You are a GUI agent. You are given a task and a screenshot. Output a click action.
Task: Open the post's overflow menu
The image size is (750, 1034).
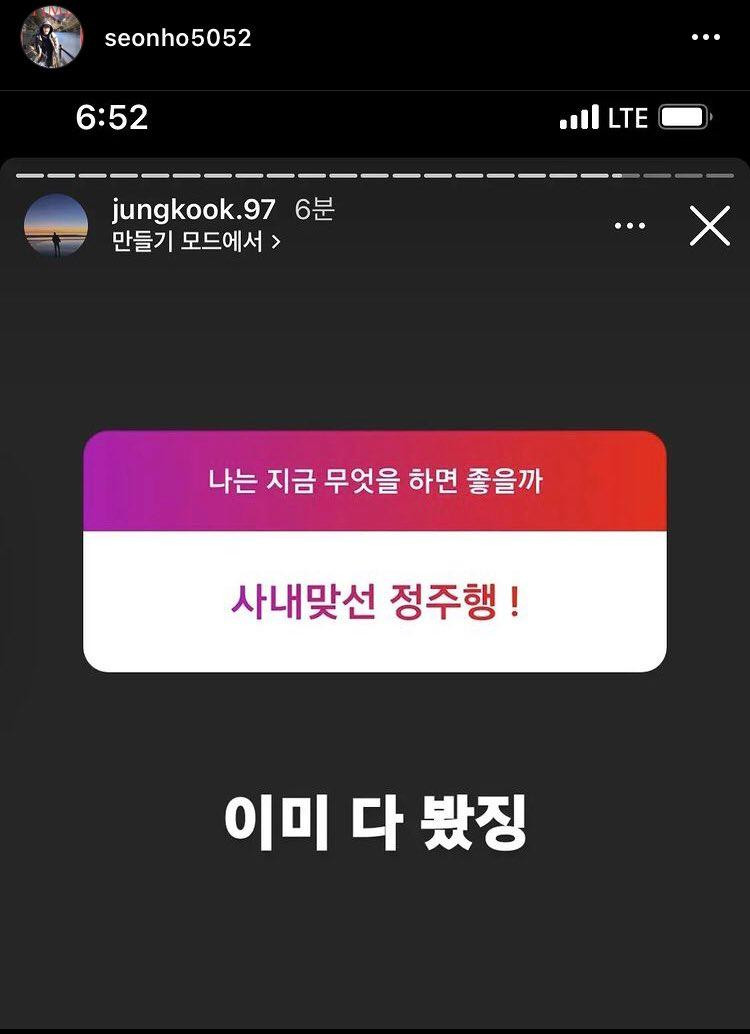point(706,38)
